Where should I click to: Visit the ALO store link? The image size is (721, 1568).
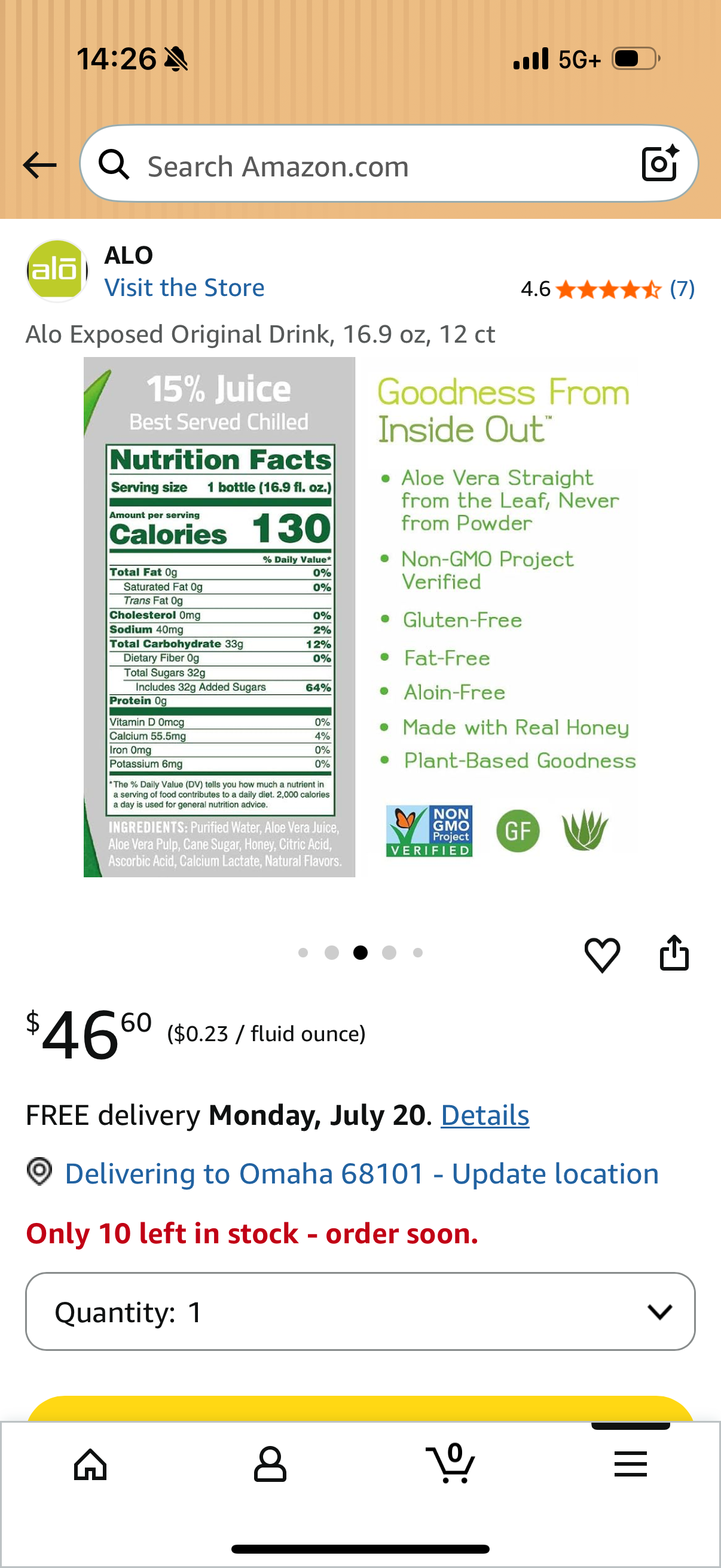coord(184,287)
